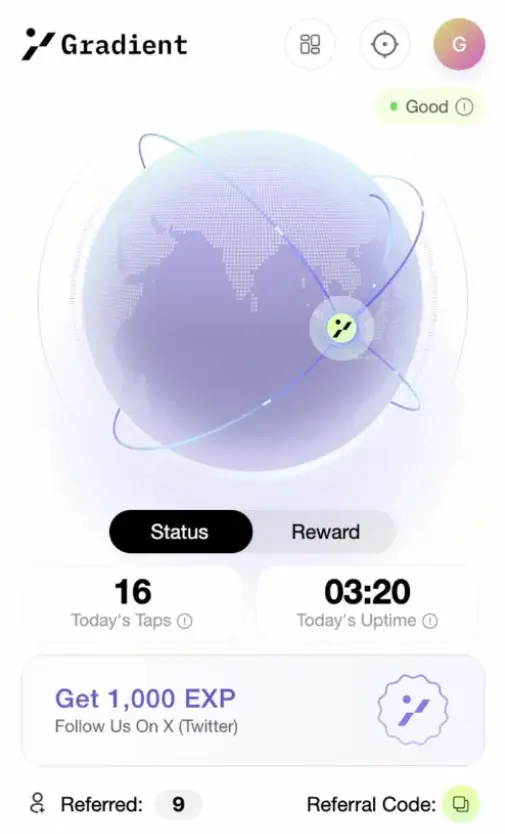Switch to the Reward tab
This screenshot has height=834, width=505.
click(325, 532)
